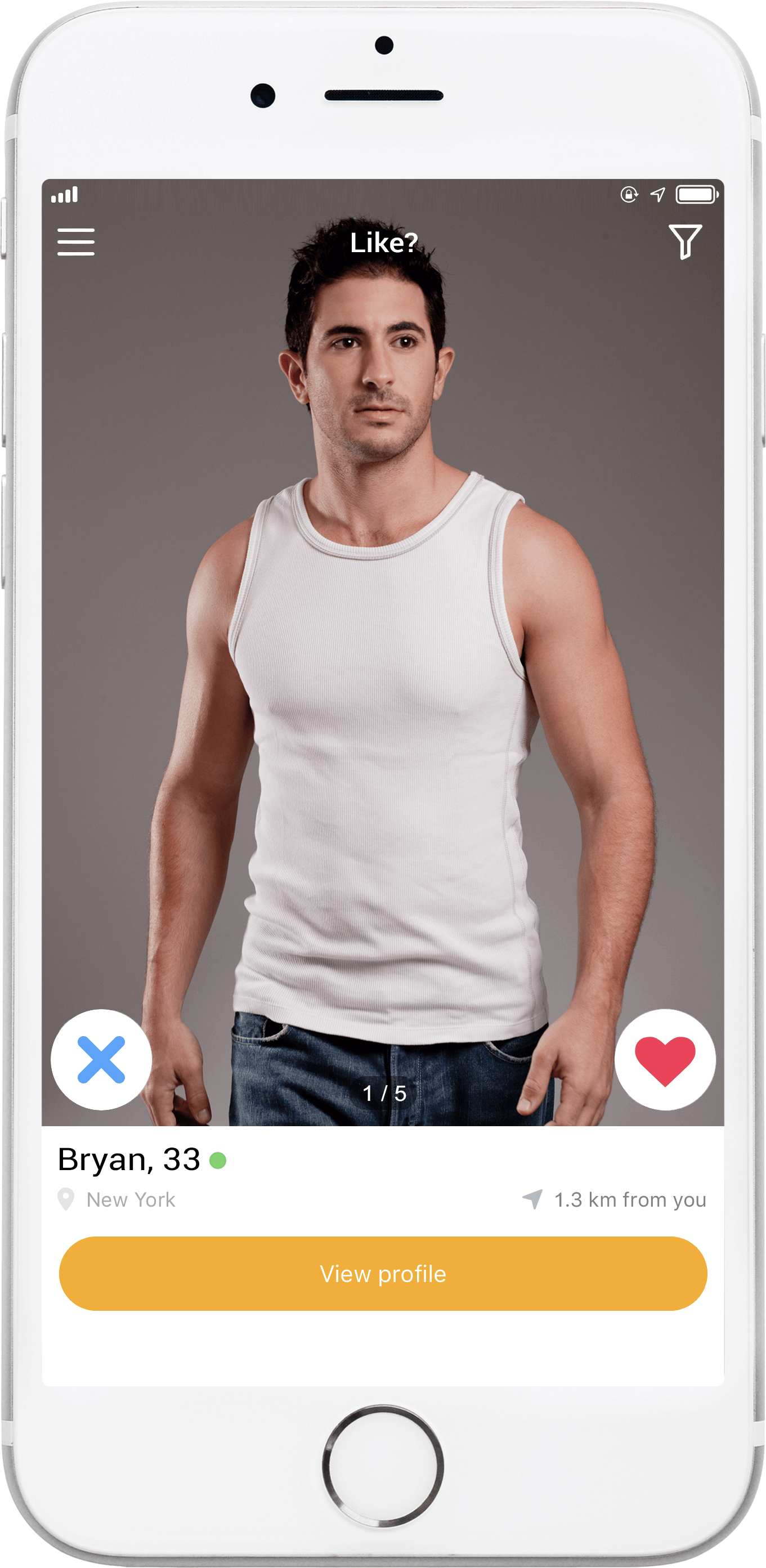This screenshot has width=766, height=1568.
Task: Tap Bryan's profile photo
Action: (x=383, y=652)
